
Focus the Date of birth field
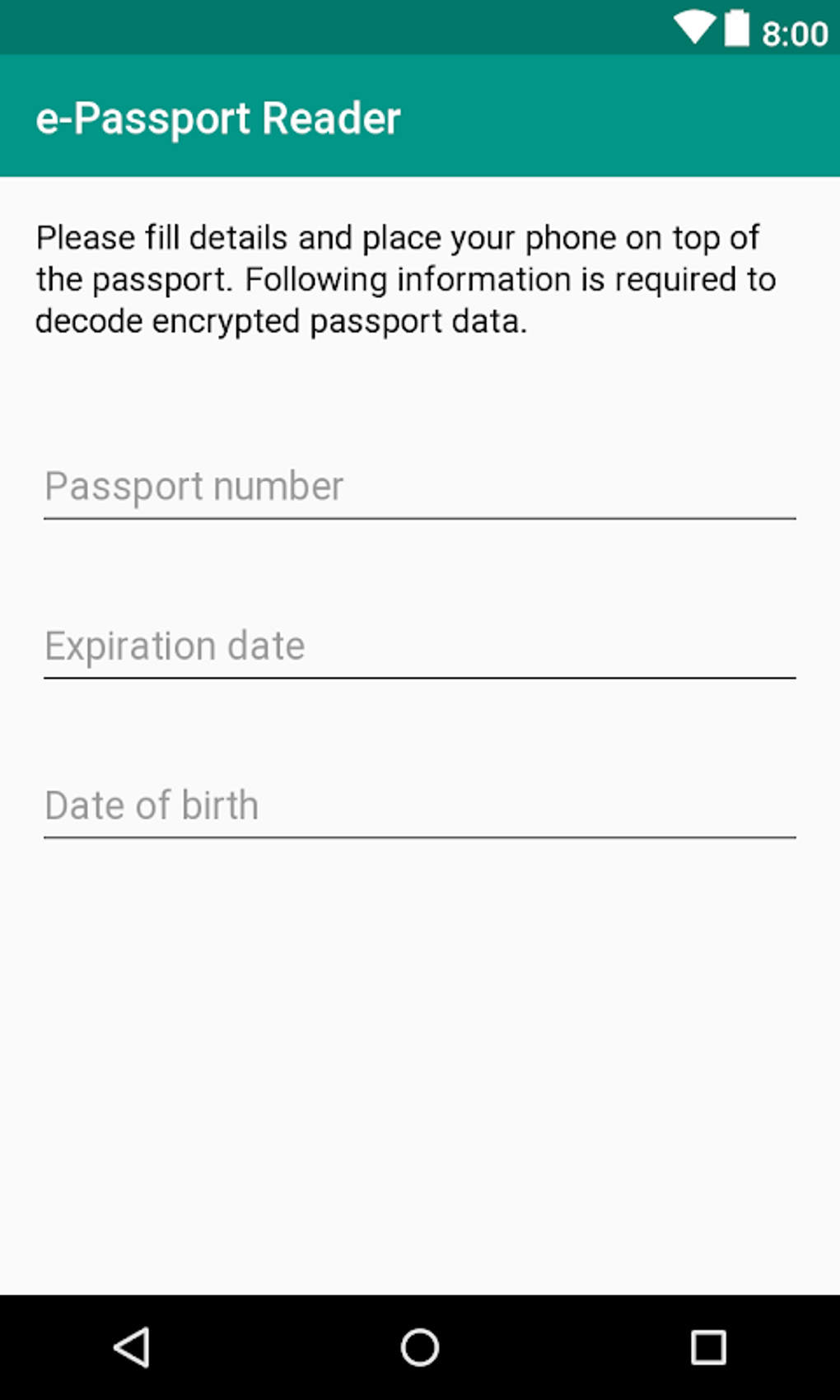419,807
